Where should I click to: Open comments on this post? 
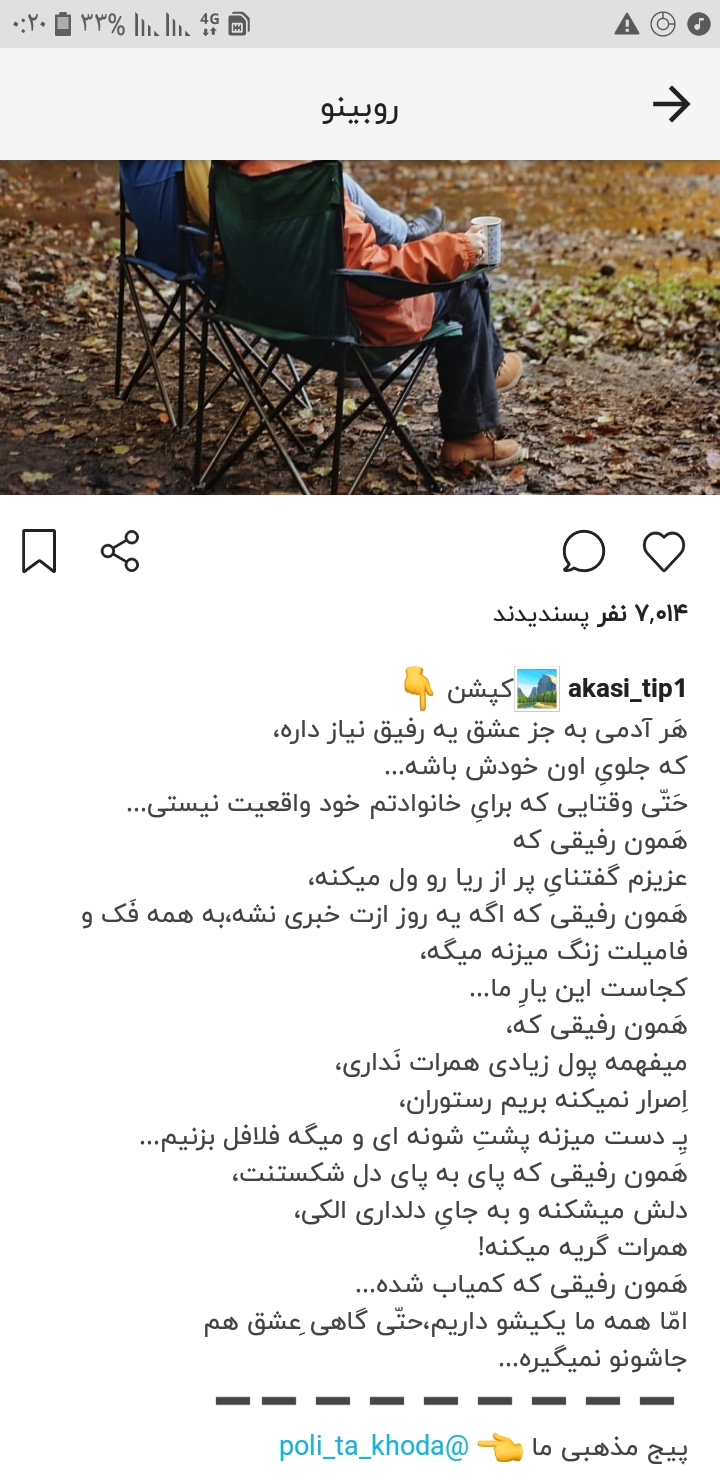click(583, 551)
